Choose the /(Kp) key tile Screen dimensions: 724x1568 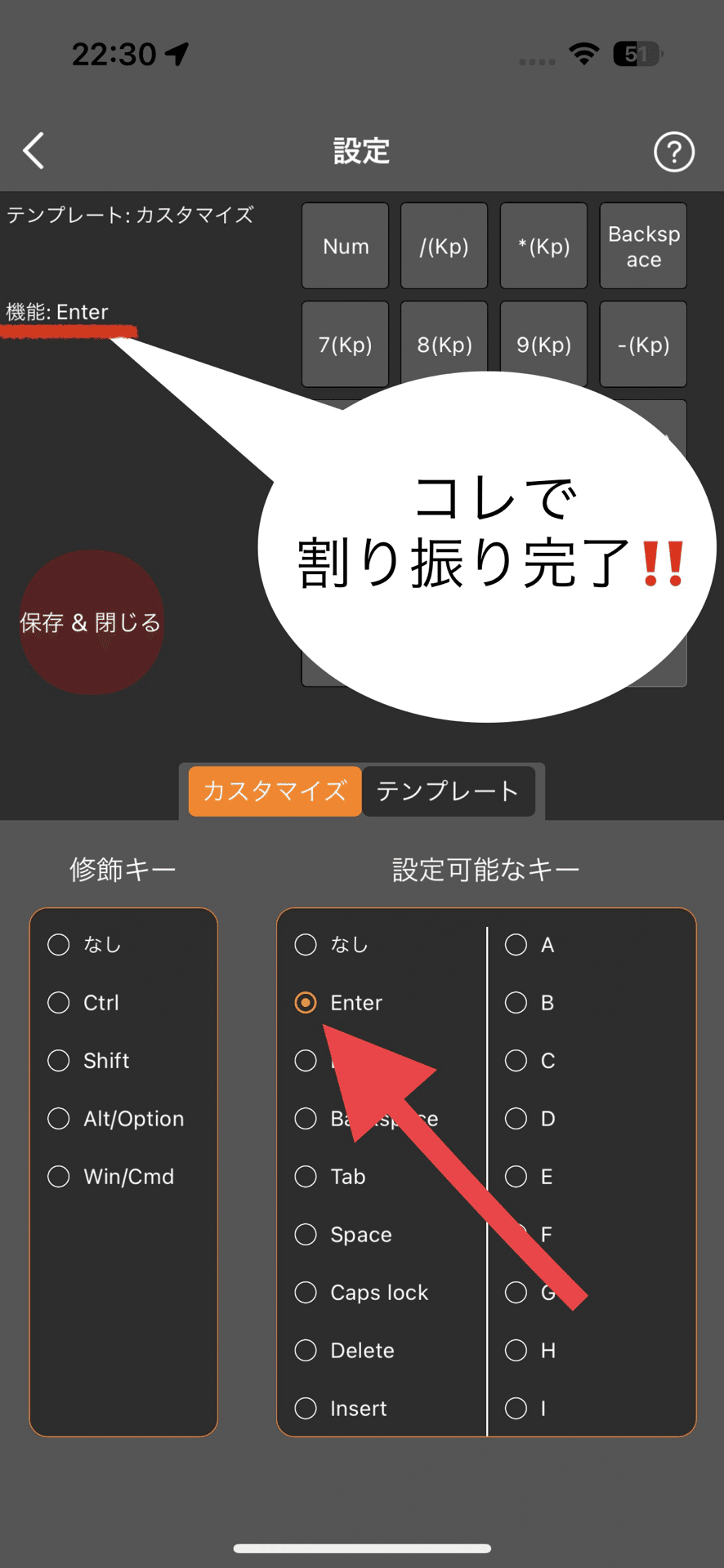click(445, 246)
